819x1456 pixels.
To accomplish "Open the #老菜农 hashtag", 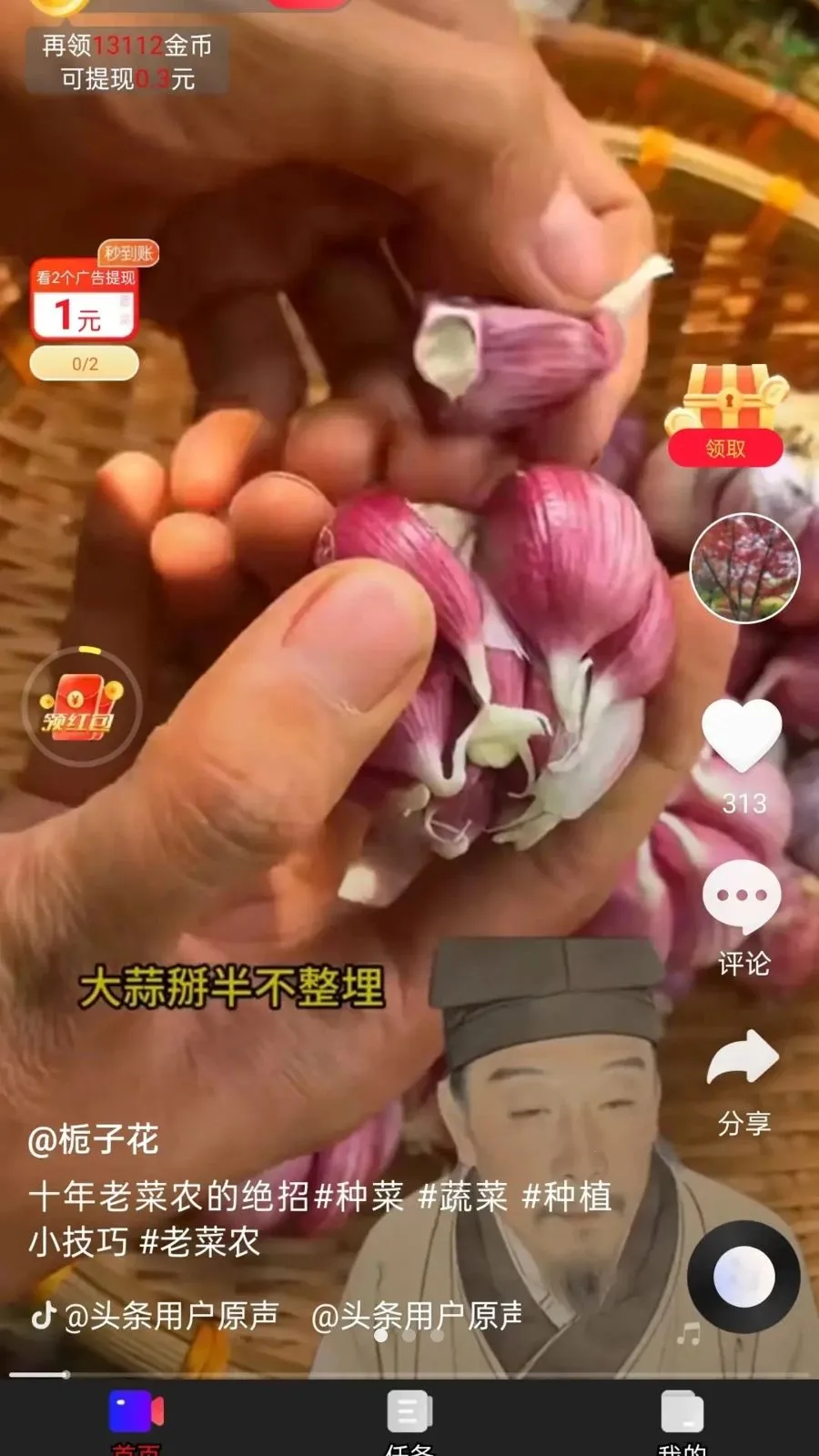I will tap(200, 1242).
